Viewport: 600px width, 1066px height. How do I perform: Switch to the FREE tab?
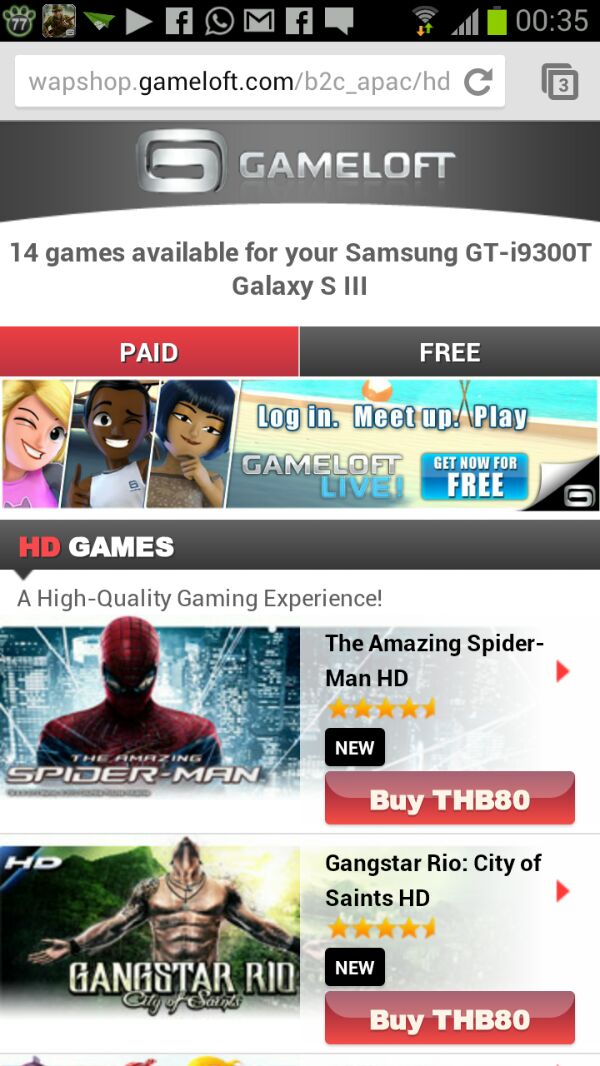(449, 352)
